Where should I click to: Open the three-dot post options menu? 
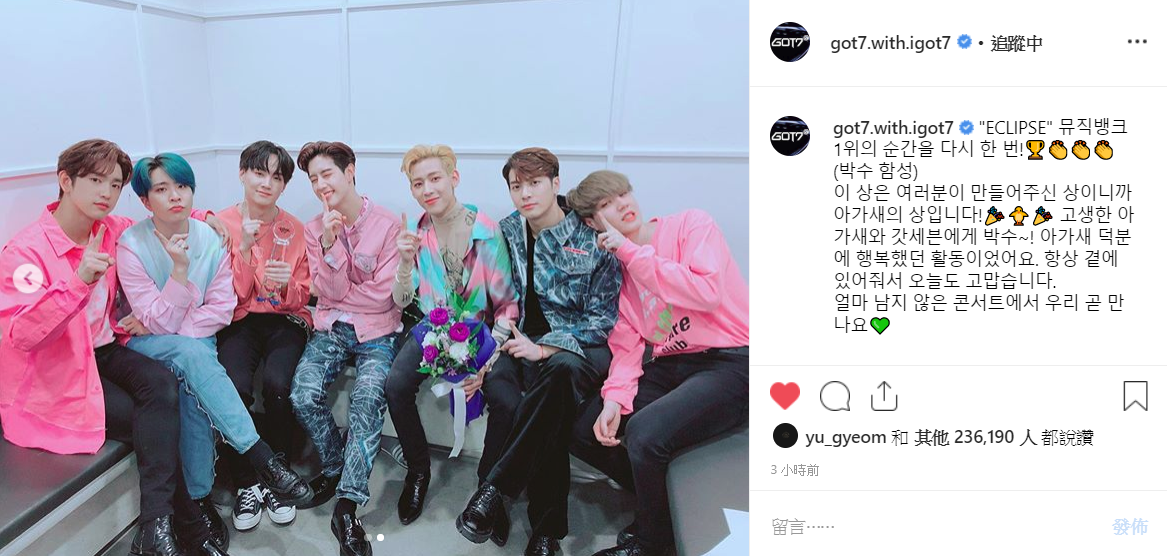coord(1137,42)
